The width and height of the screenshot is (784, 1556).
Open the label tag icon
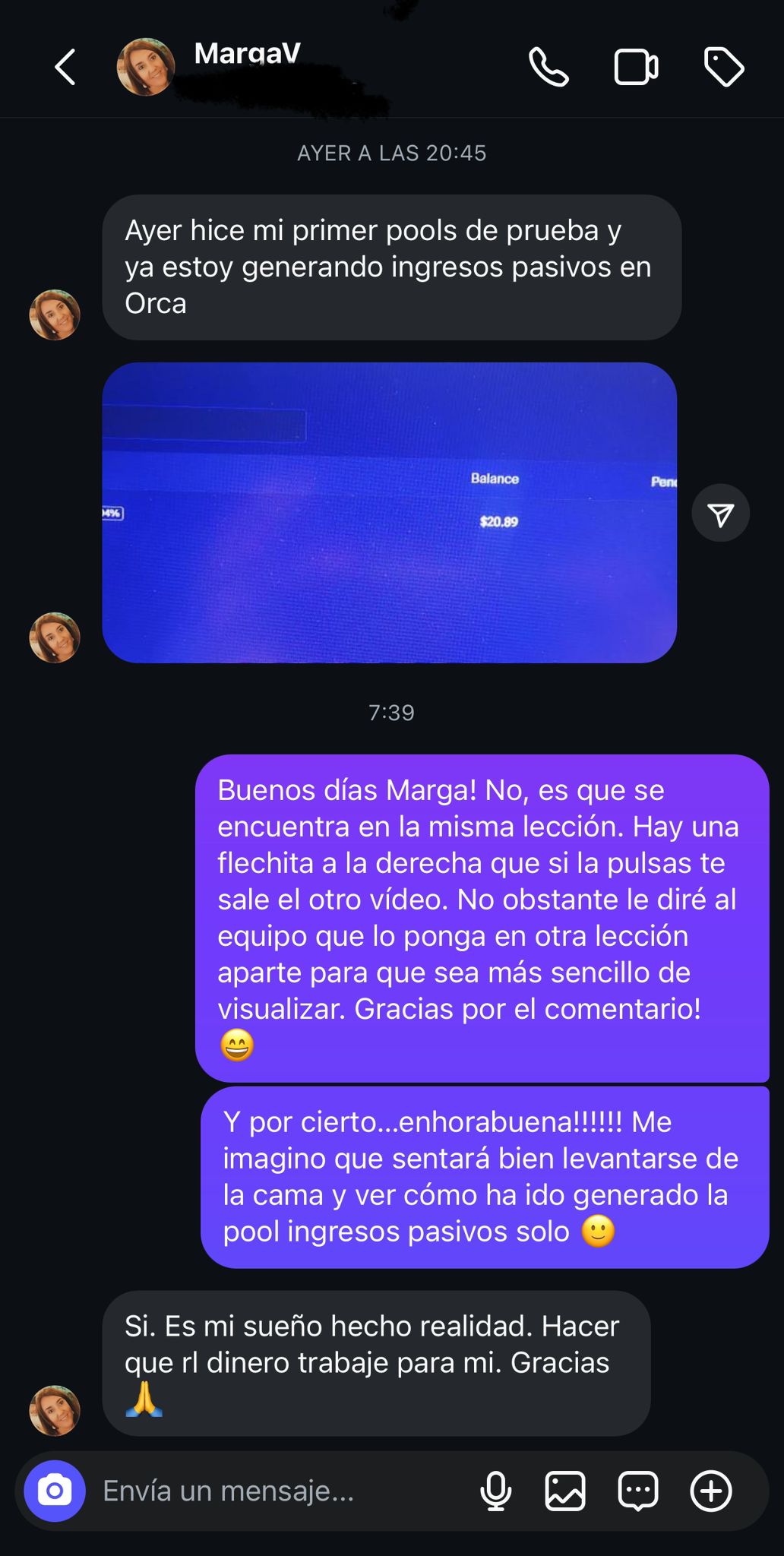(724, 67)
